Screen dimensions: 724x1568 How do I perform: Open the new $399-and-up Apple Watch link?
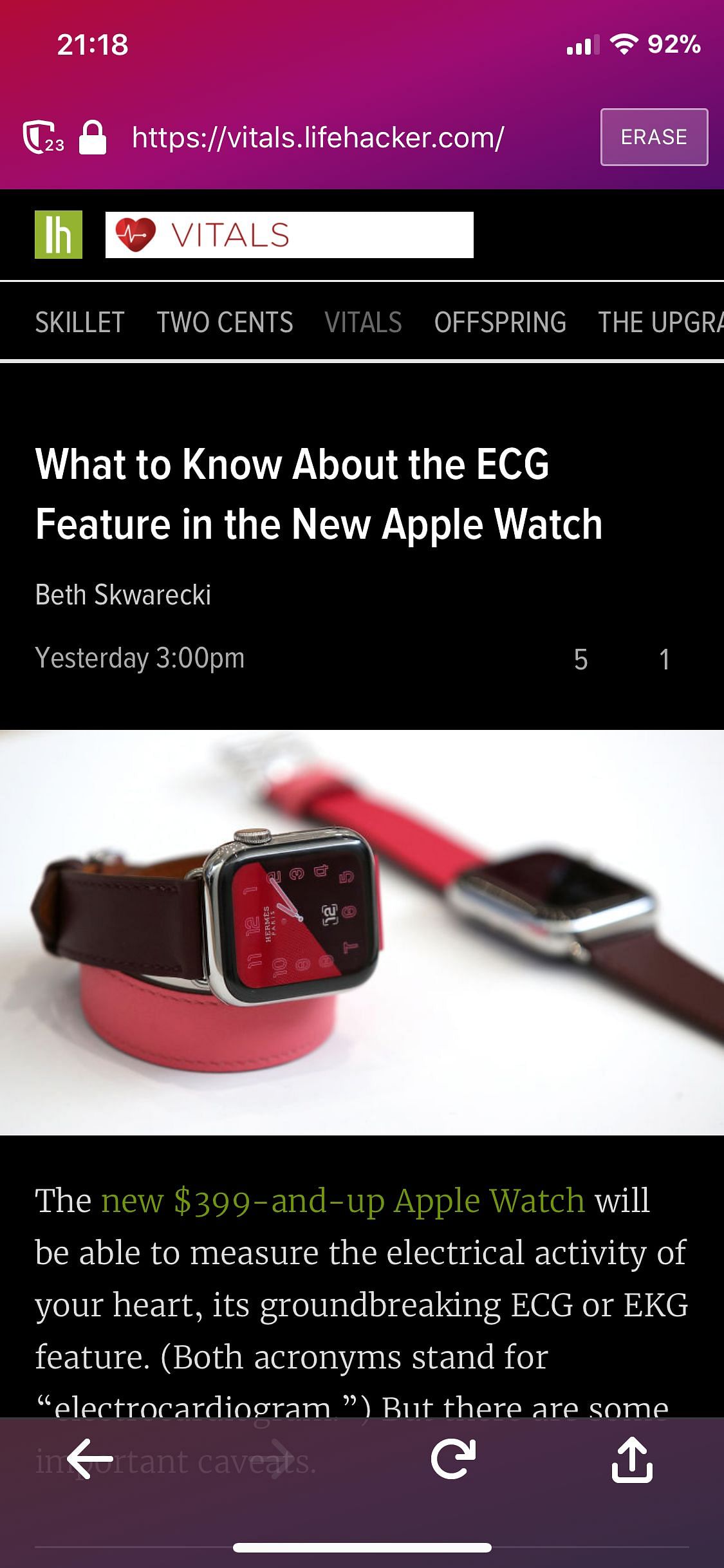[342, 1201]
